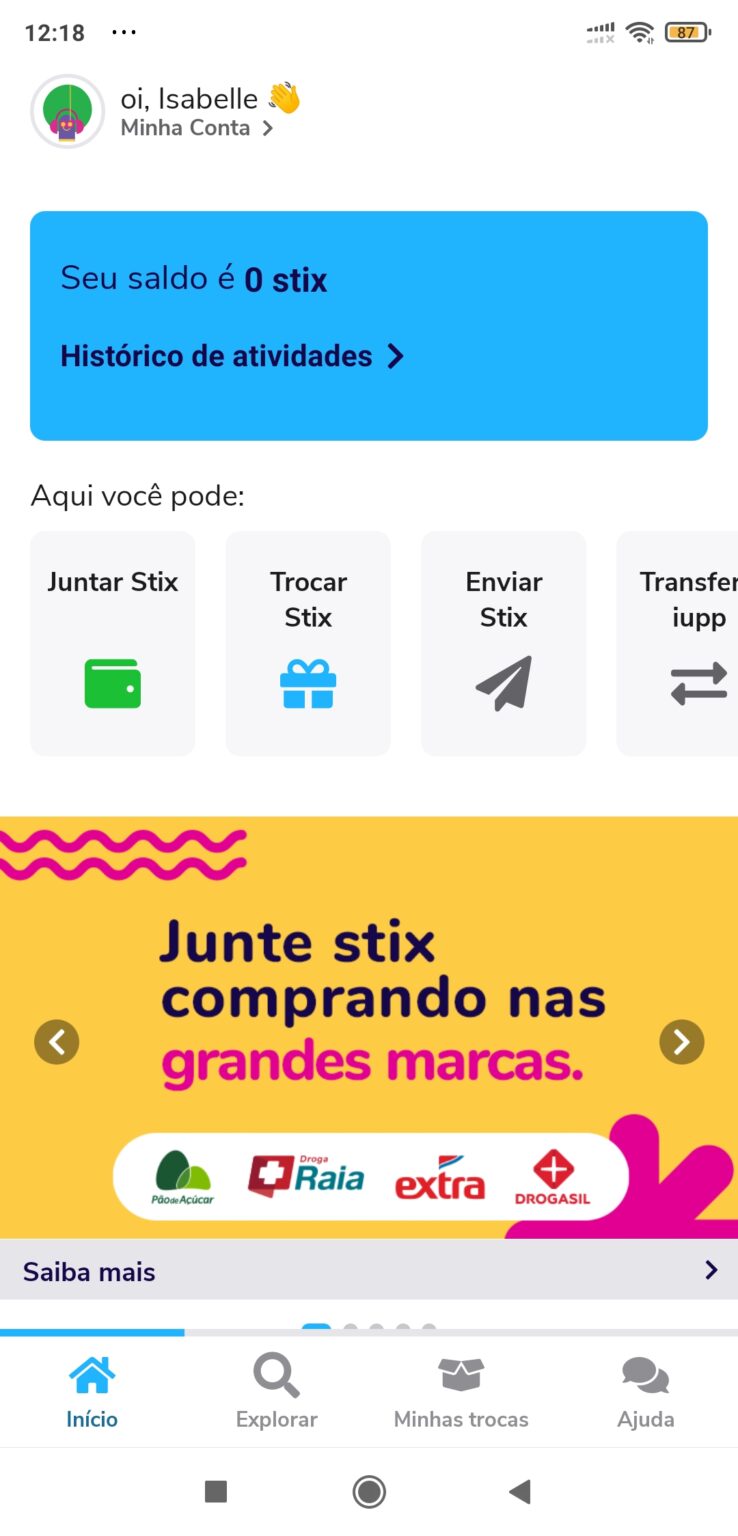This screenshot has width=738, height=1536.
Task: Switch to the Ajuda tab
Action: (645, 1392)
